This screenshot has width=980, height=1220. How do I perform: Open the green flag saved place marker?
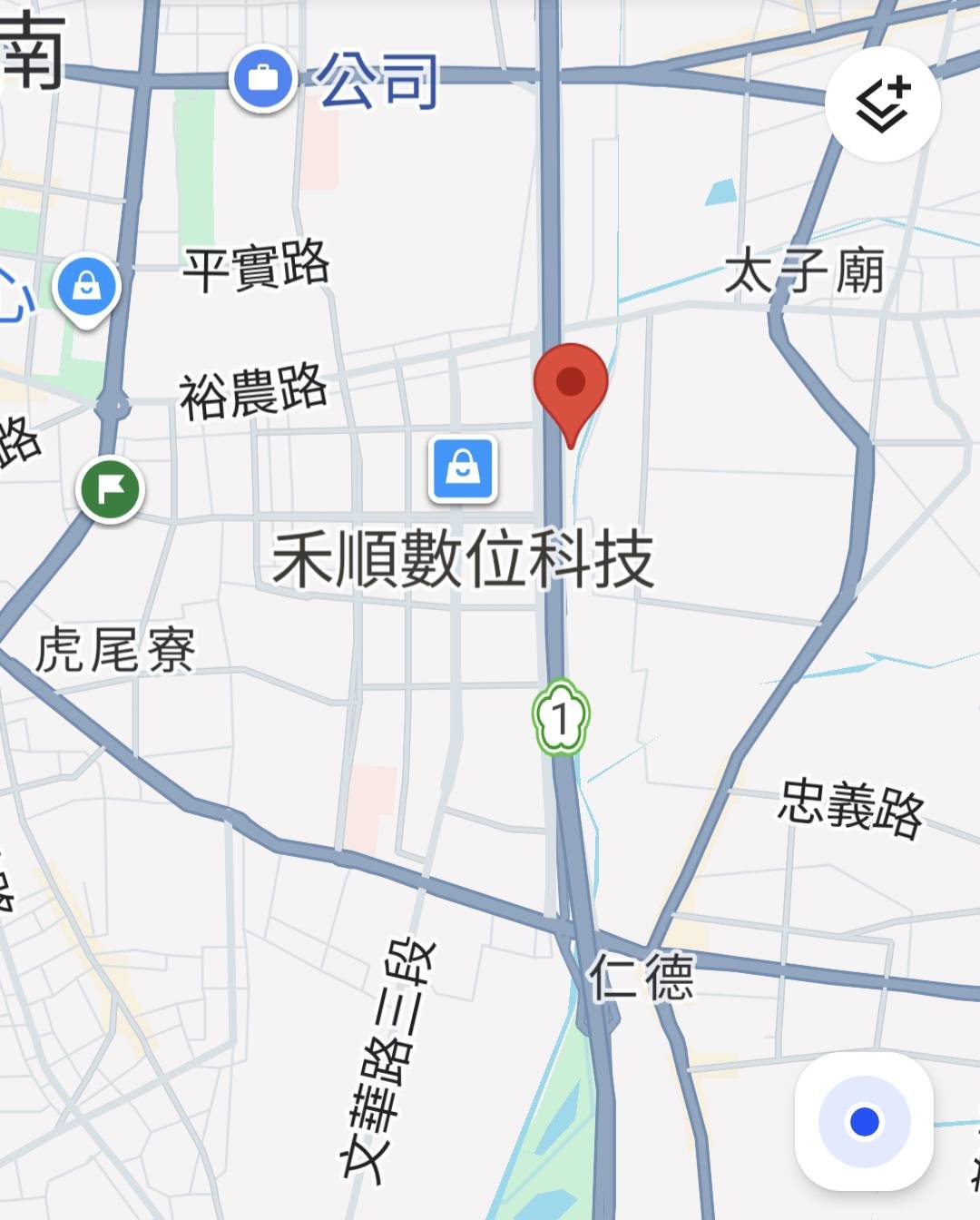[111, 490]
